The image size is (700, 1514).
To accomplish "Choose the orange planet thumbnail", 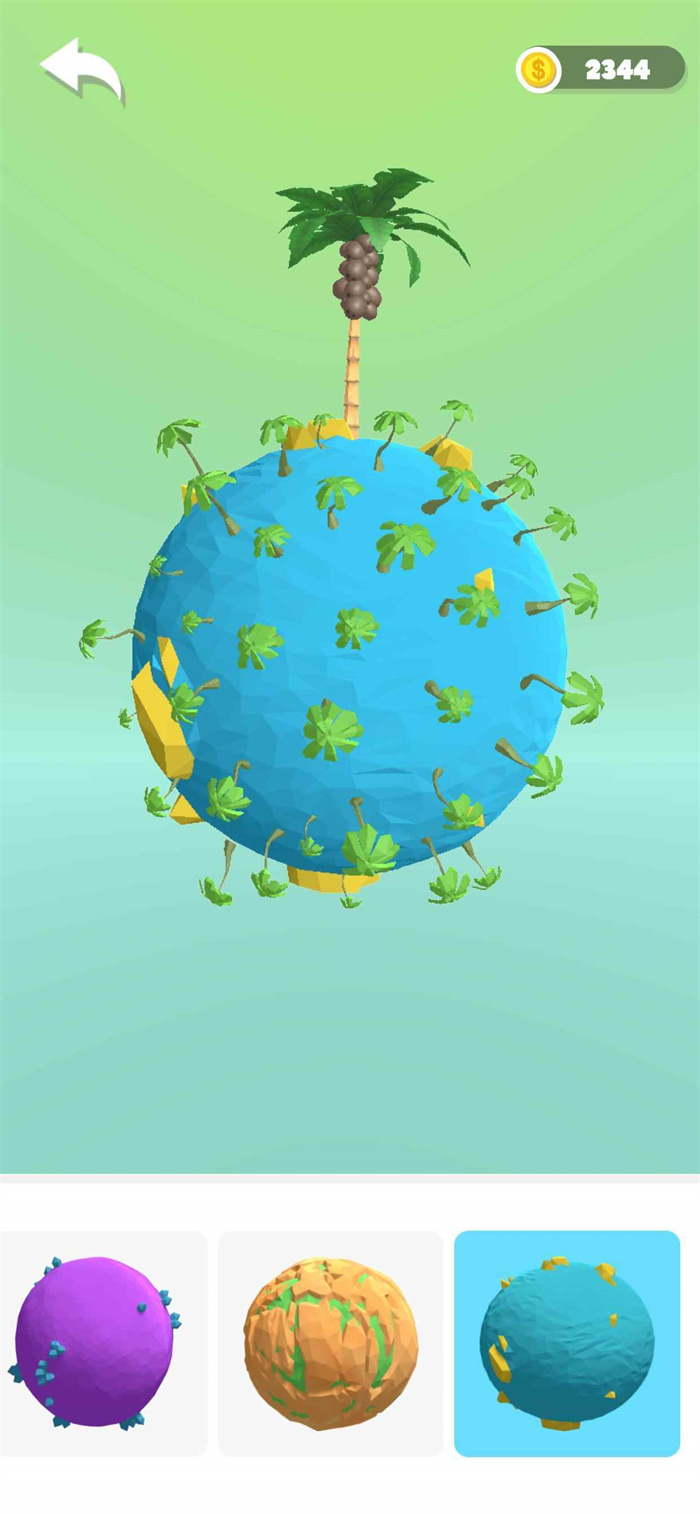I will click(330, 1342).
